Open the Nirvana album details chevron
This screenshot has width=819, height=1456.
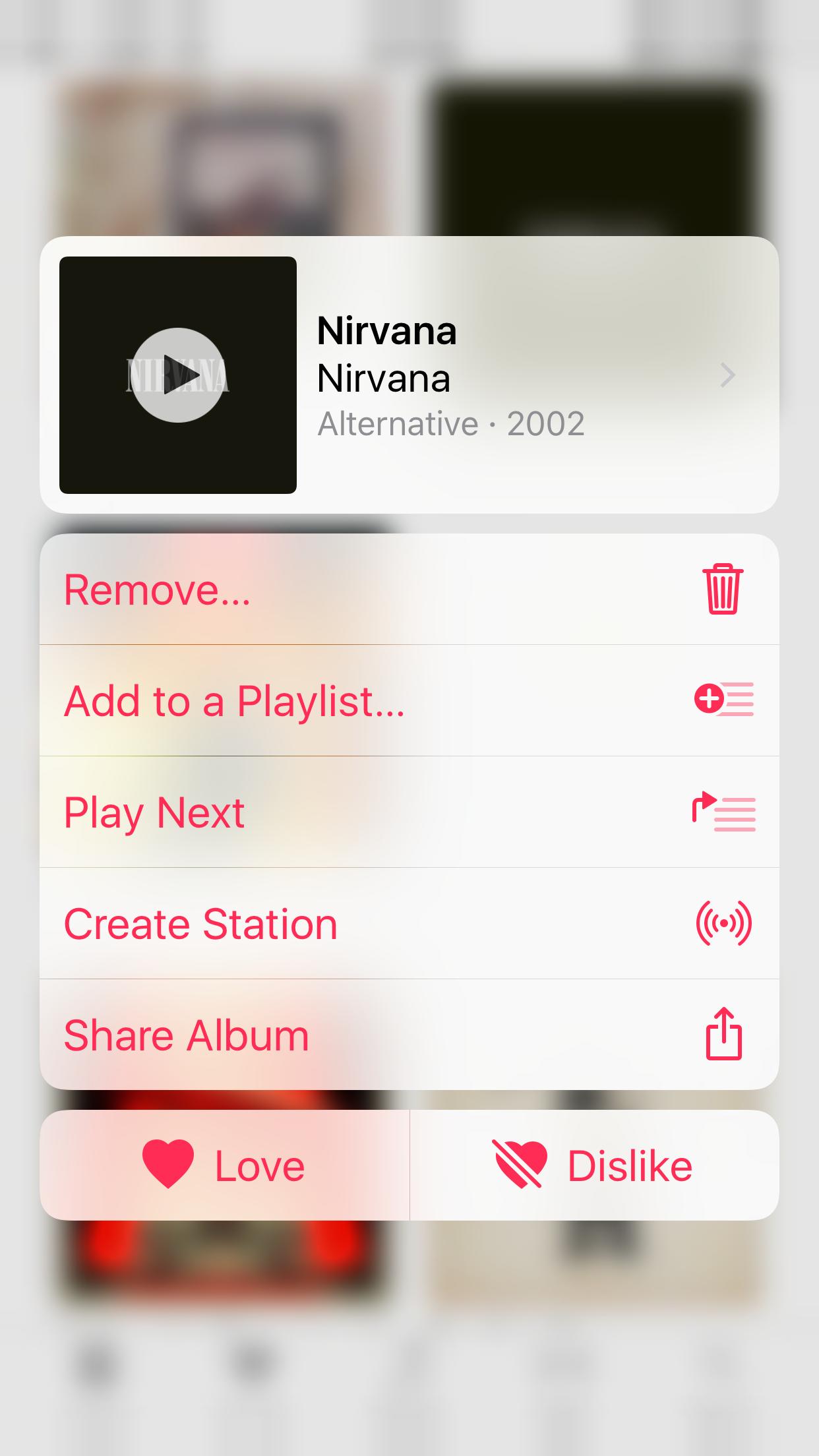click(x=727, y=375)
